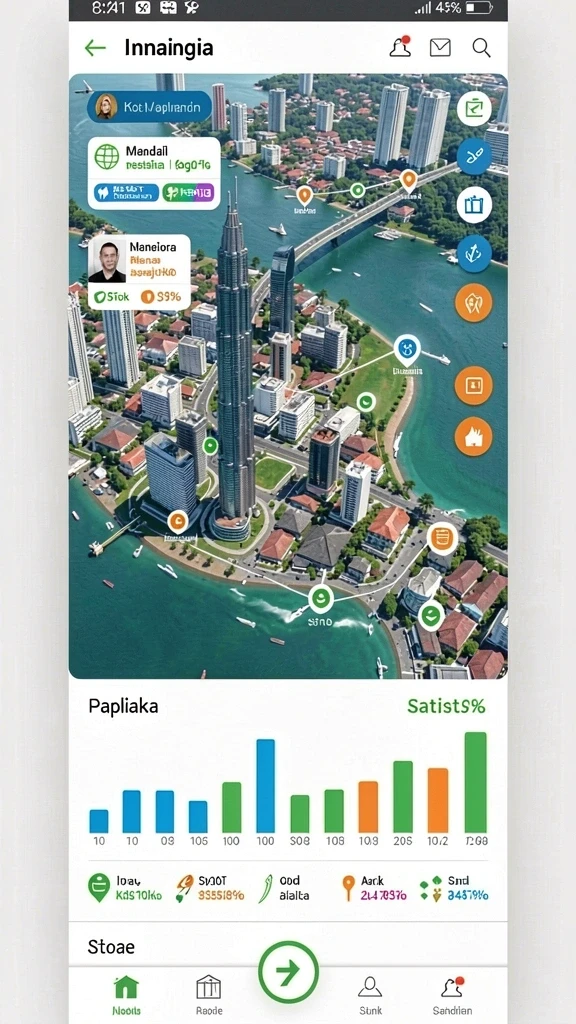
Task: Switch to the Noolis home tab
Action: click(x=126, y=994)
